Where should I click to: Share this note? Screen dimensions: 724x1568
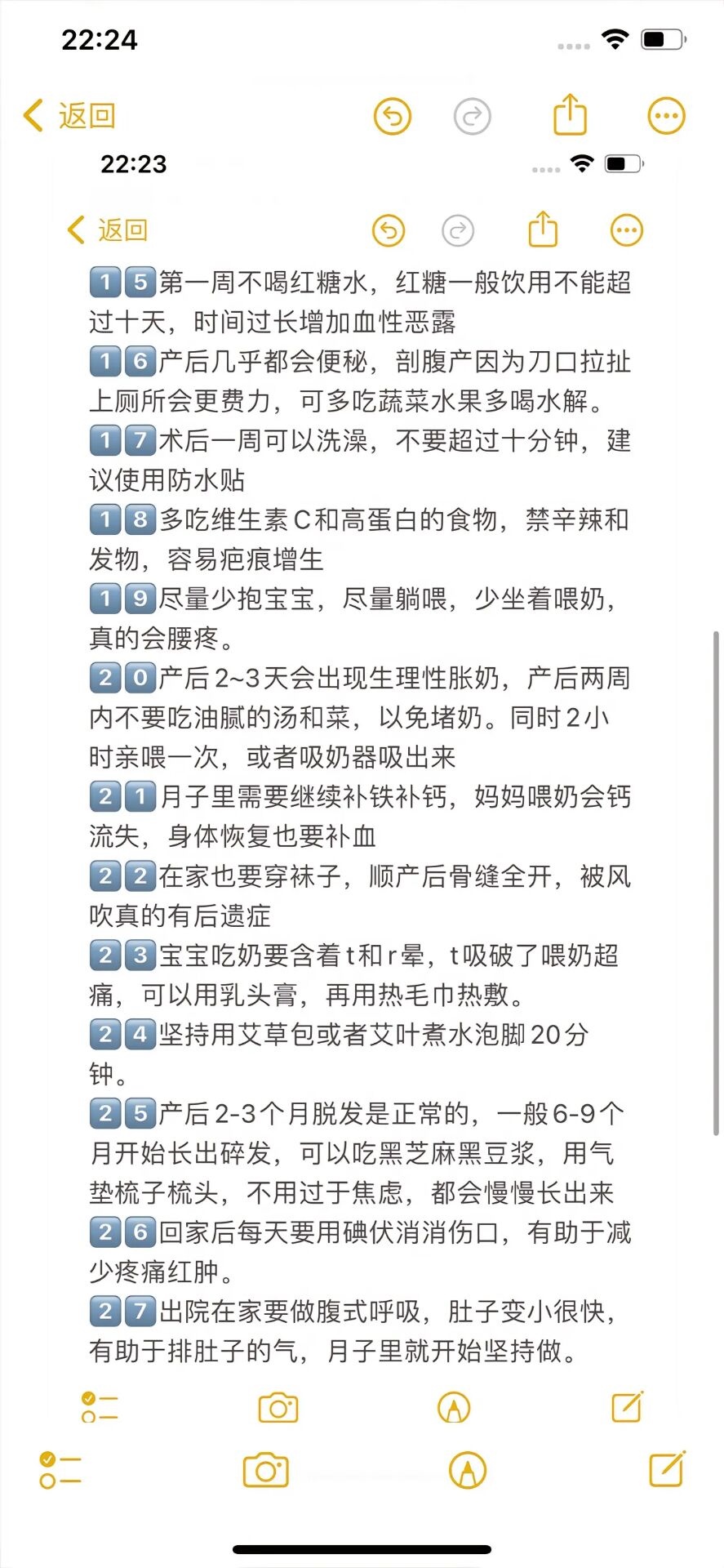tap(570, 114)
